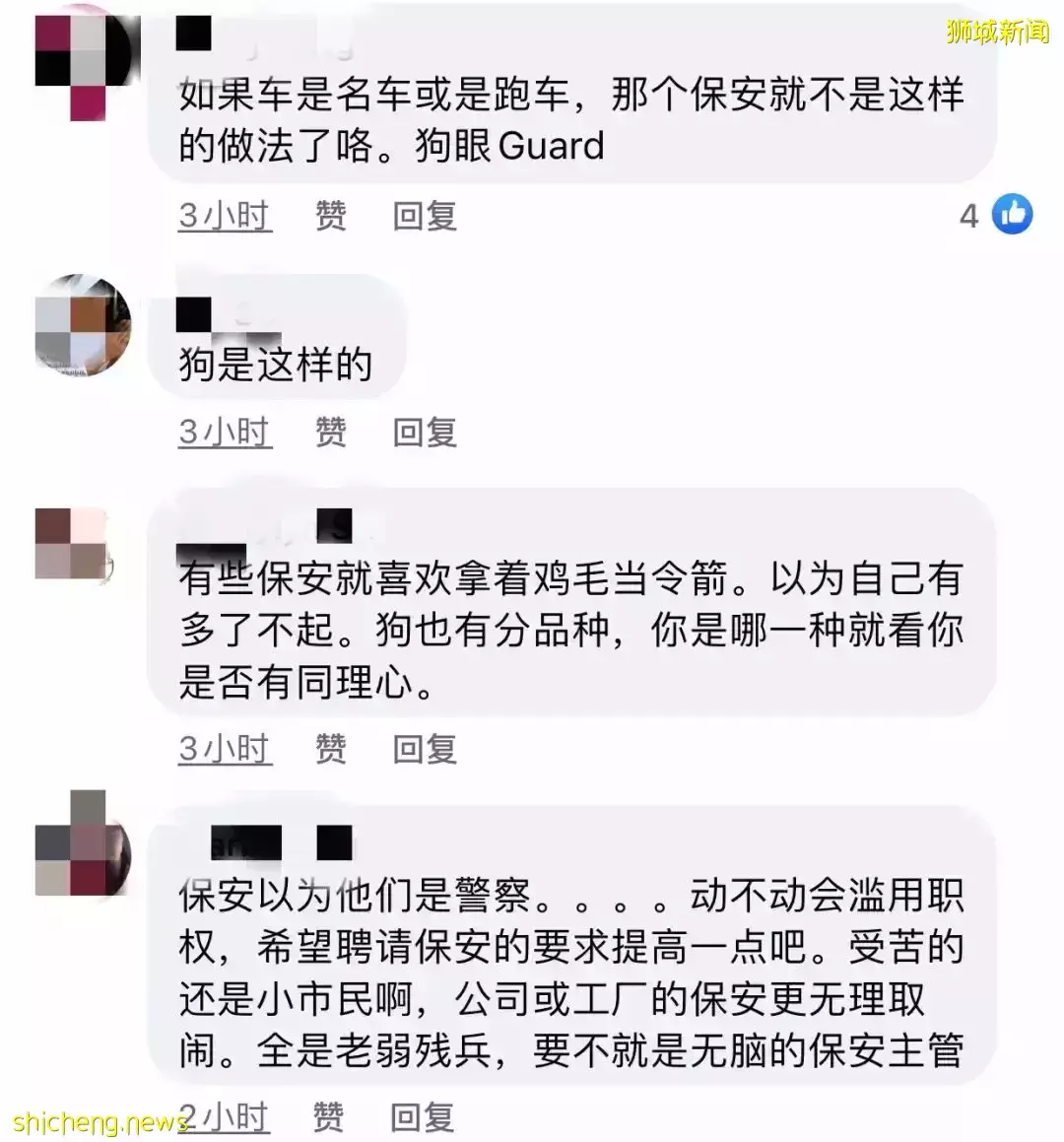Image resolution: width=1064 pixels, height=1142 pixels.
Task: Reply to the comment mentioning 狗眼 Guard
Action: coord(425,215)
